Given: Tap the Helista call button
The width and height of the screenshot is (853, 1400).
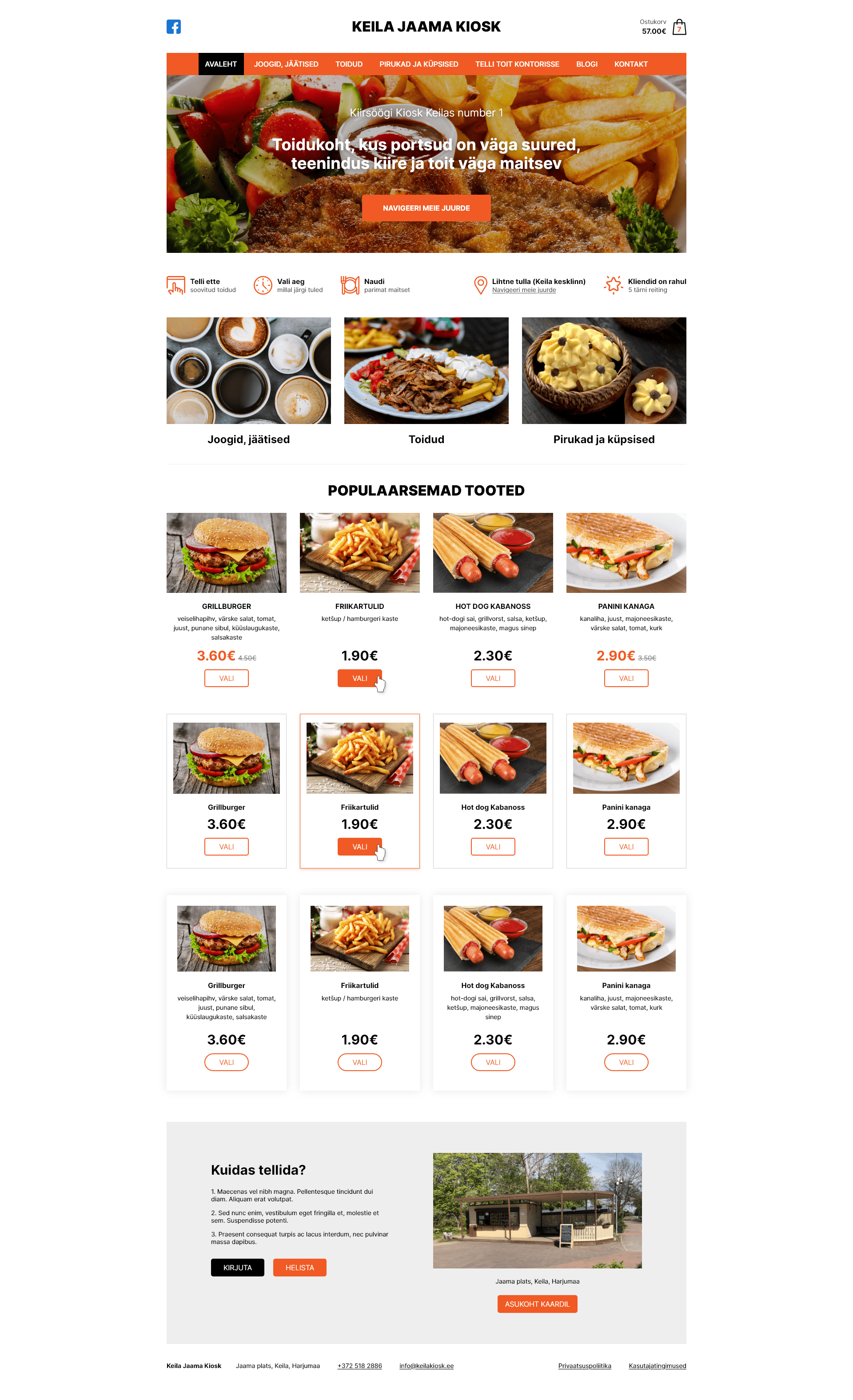Looking at the screenshot, I should point(299,1268).
